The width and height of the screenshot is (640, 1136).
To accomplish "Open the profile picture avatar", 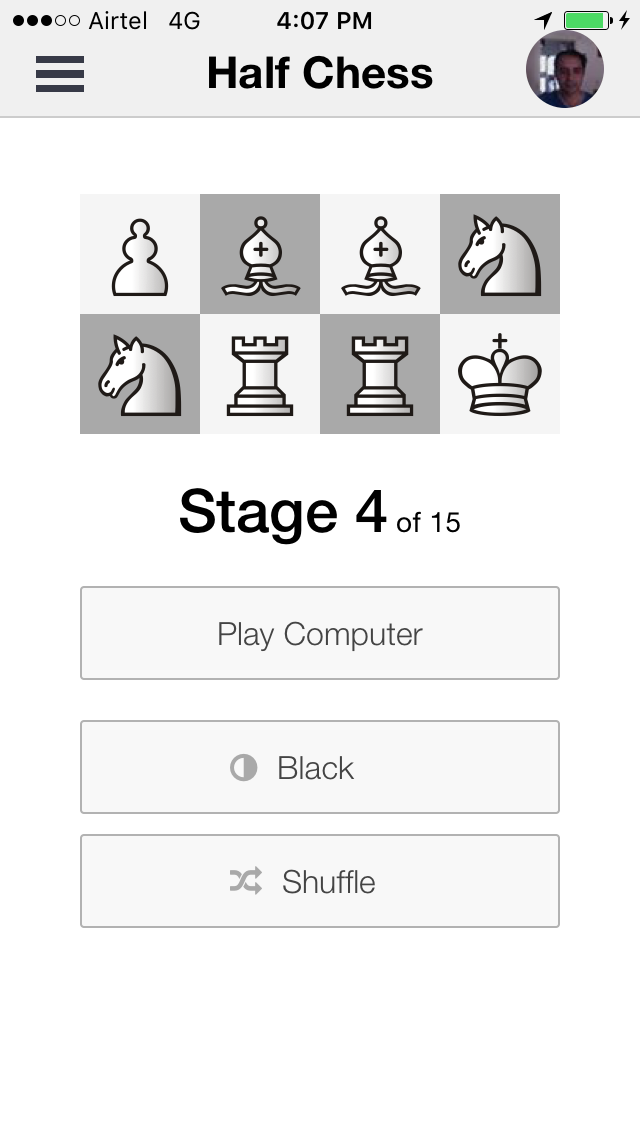I will click(x=565, y=70).
